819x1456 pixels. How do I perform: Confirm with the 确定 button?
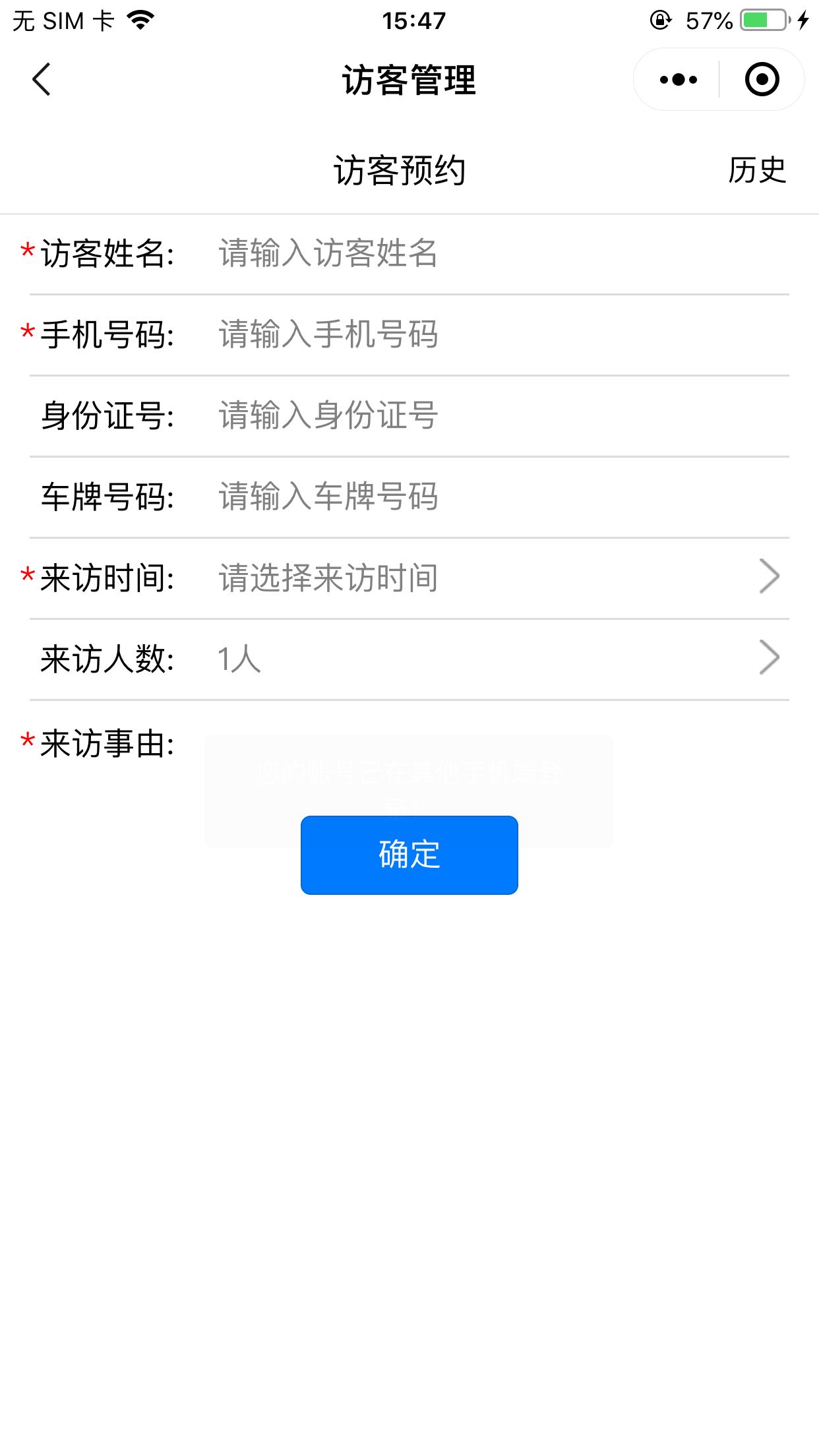[409, 855]
